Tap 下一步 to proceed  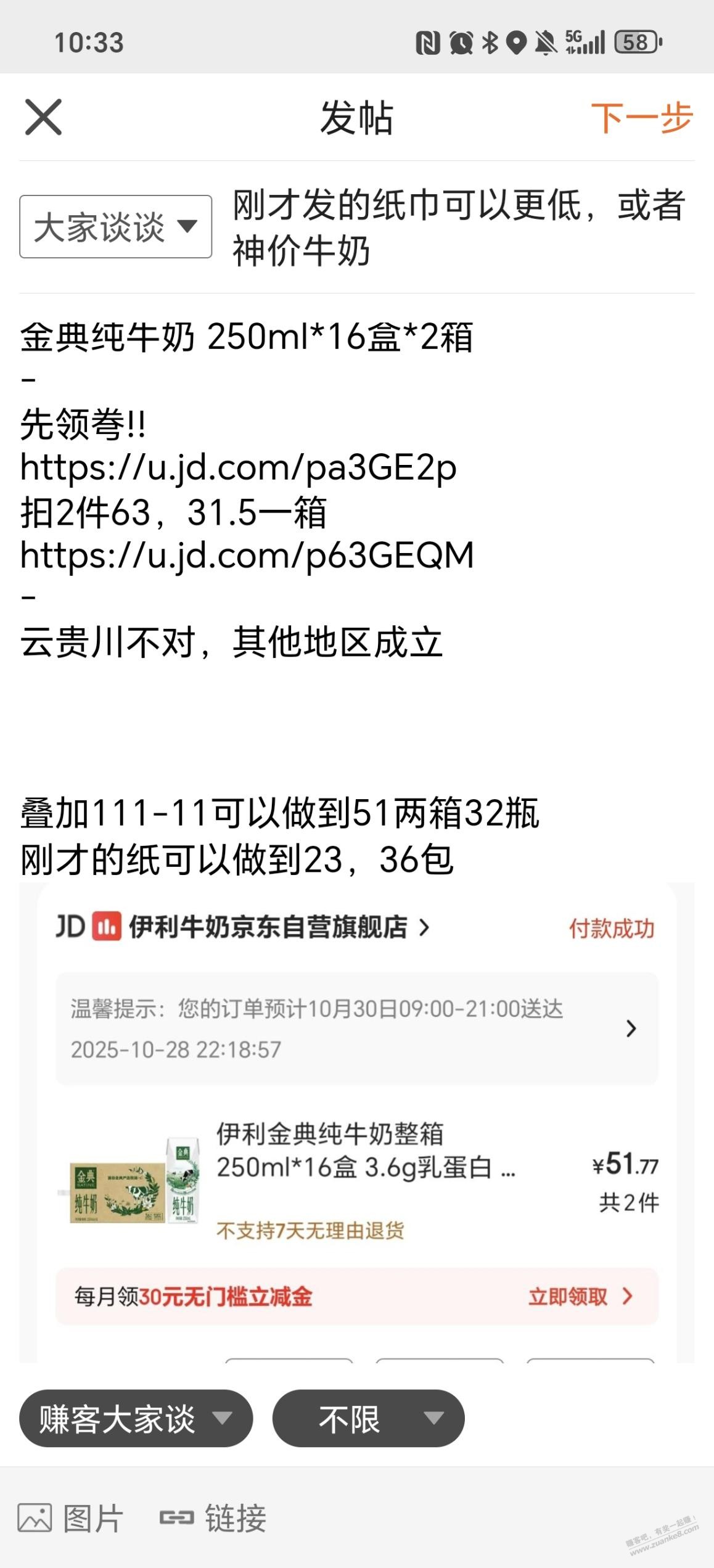click(641, 117)
